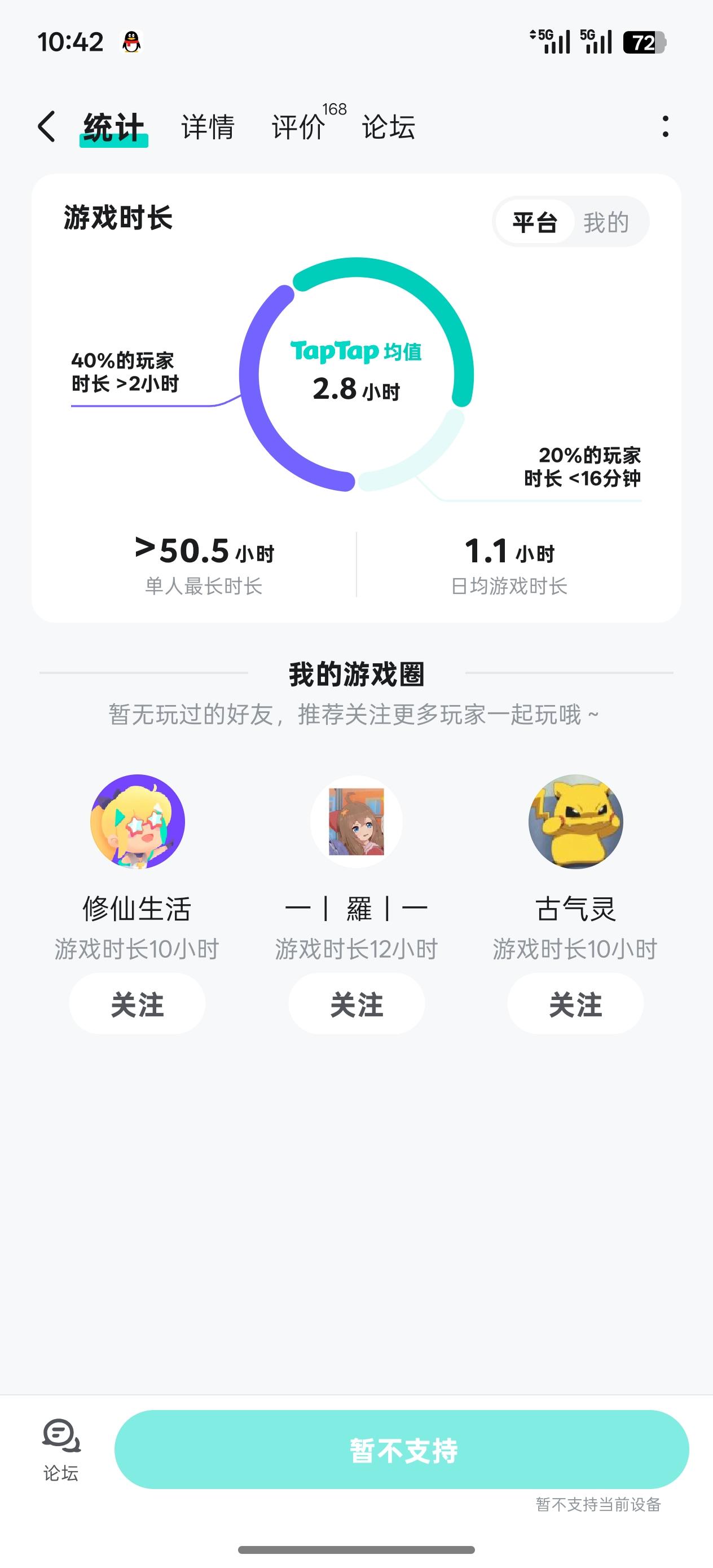The image size is (713, 1568).
Task: Open the 评价 reviews tab
Action: tap(298, 127)
